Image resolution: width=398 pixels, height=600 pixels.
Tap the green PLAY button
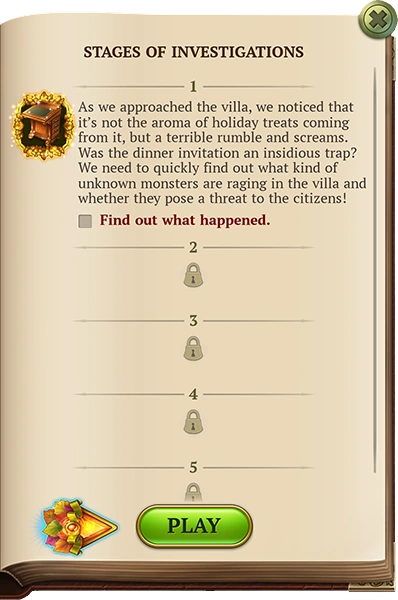click(x=194, y=525)
